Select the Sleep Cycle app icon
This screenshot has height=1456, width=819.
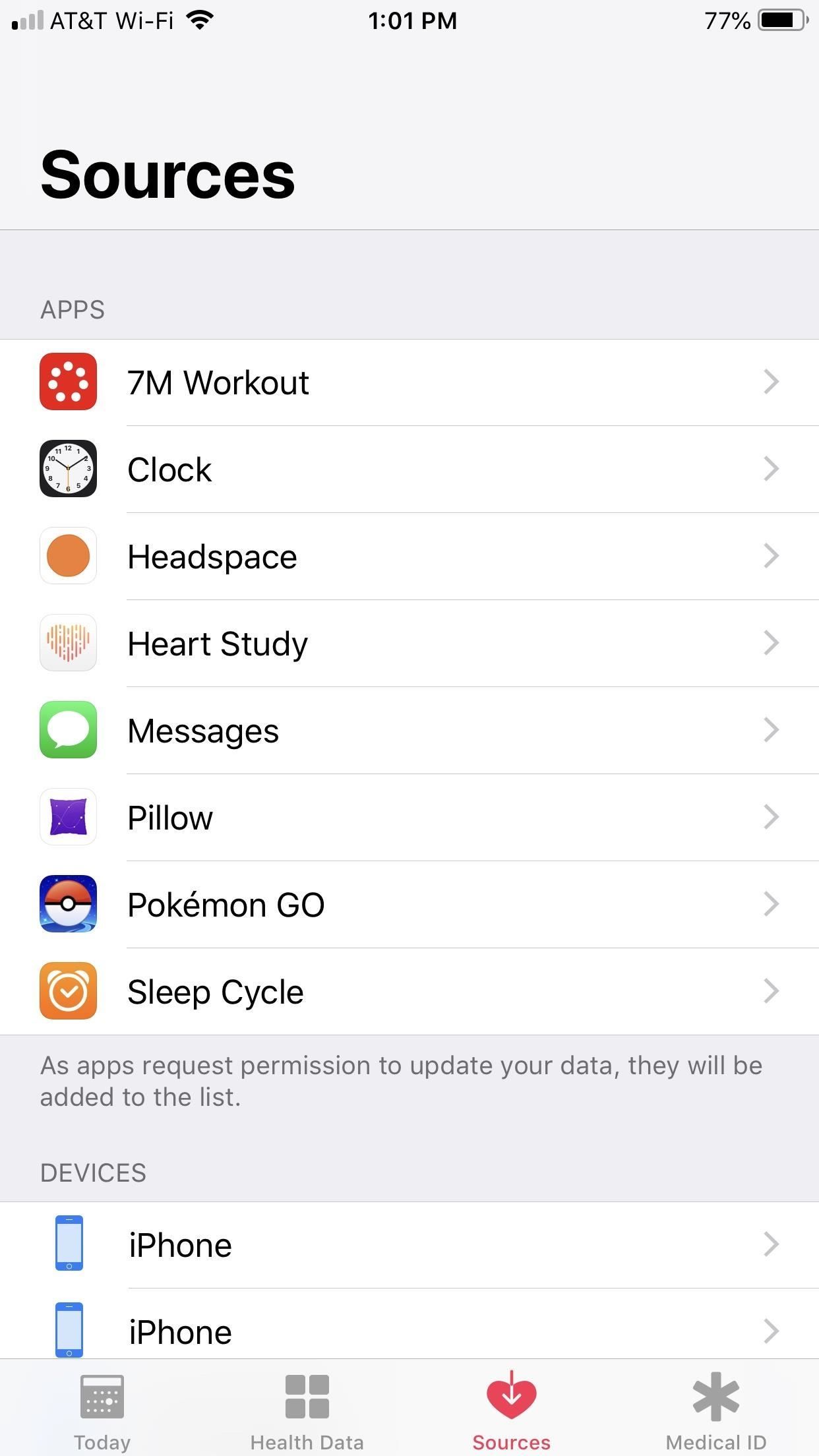pyautogui.click(x=69, y=991)
